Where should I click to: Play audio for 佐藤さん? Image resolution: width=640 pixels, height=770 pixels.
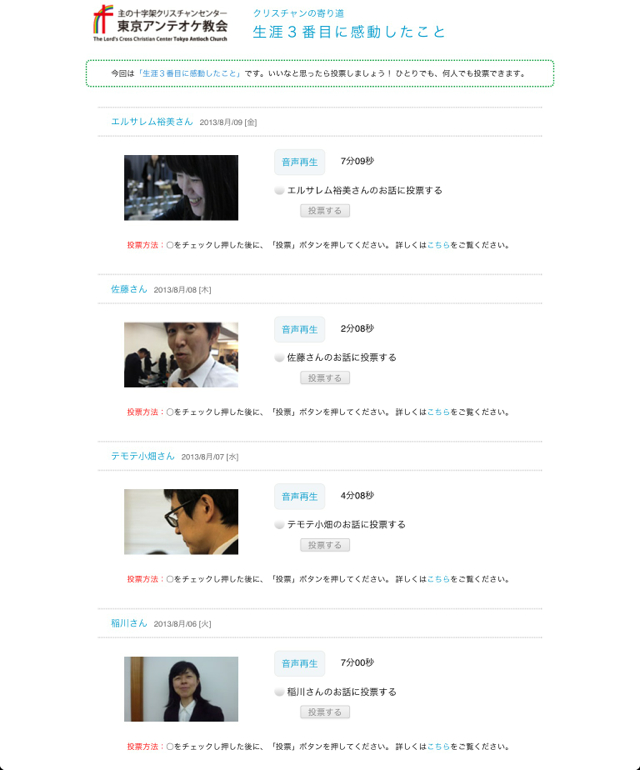coord(299,329)
